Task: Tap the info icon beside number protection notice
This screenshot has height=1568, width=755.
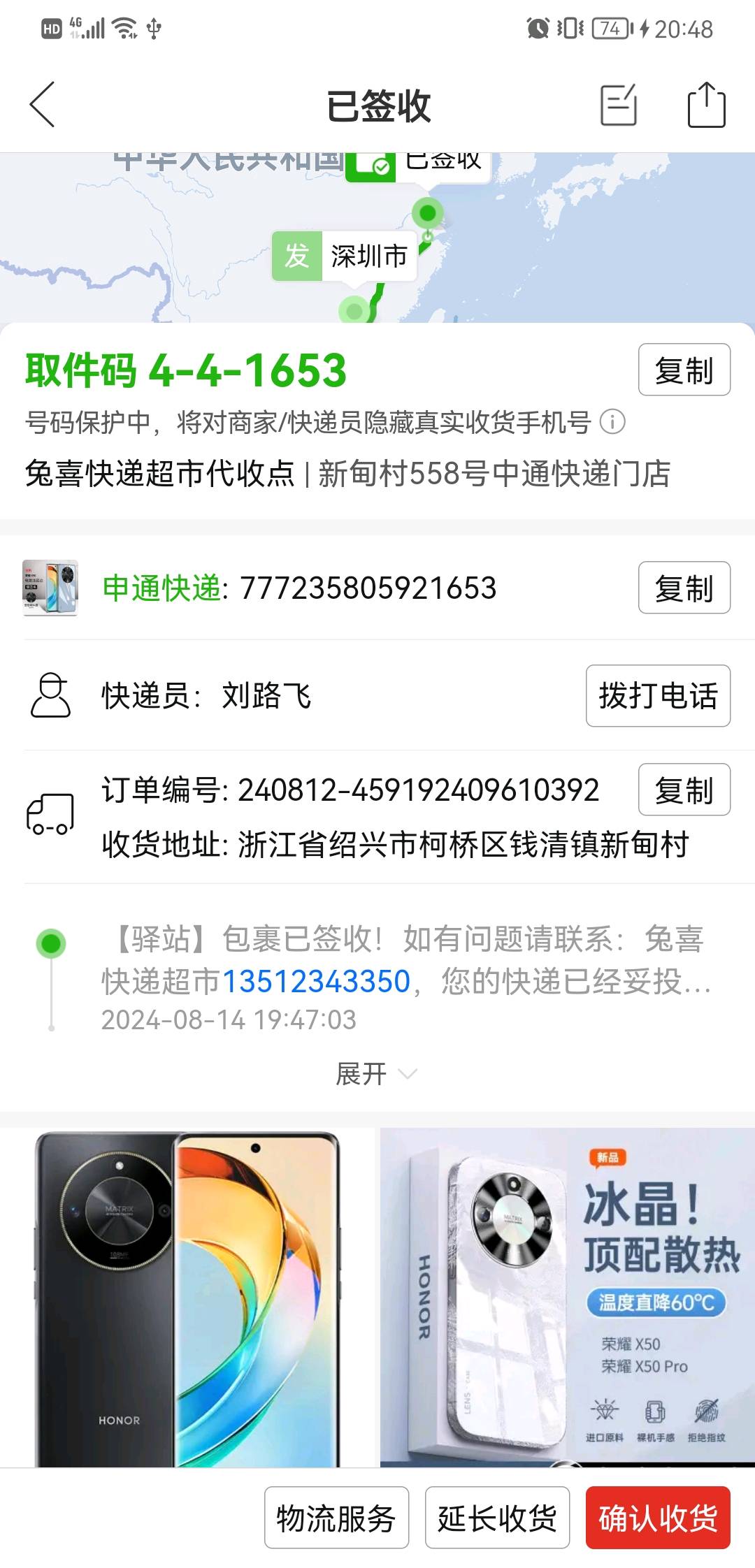Action: pyautogui.click(x=612, y=422)
